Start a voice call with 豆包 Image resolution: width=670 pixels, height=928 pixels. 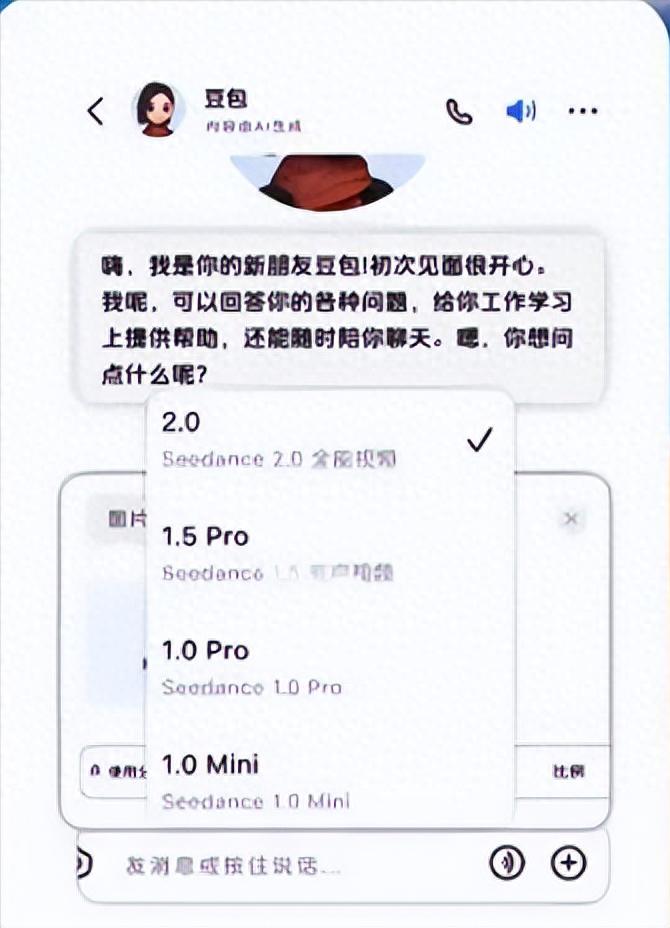click(x=459, y=111)
